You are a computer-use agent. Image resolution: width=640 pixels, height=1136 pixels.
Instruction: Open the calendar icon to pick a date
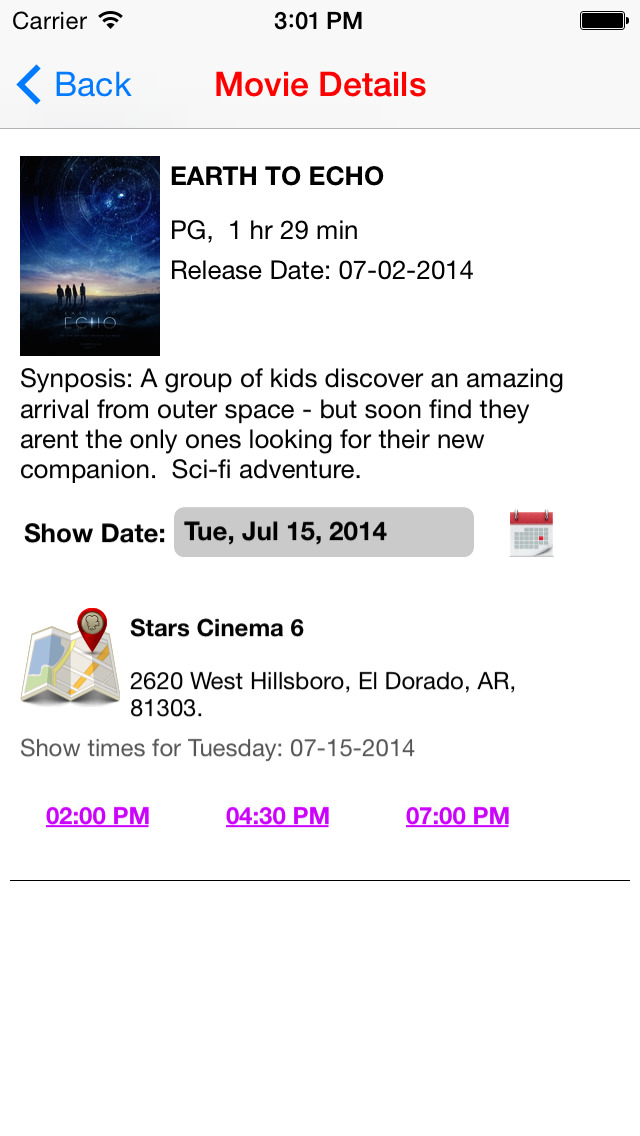531,532
